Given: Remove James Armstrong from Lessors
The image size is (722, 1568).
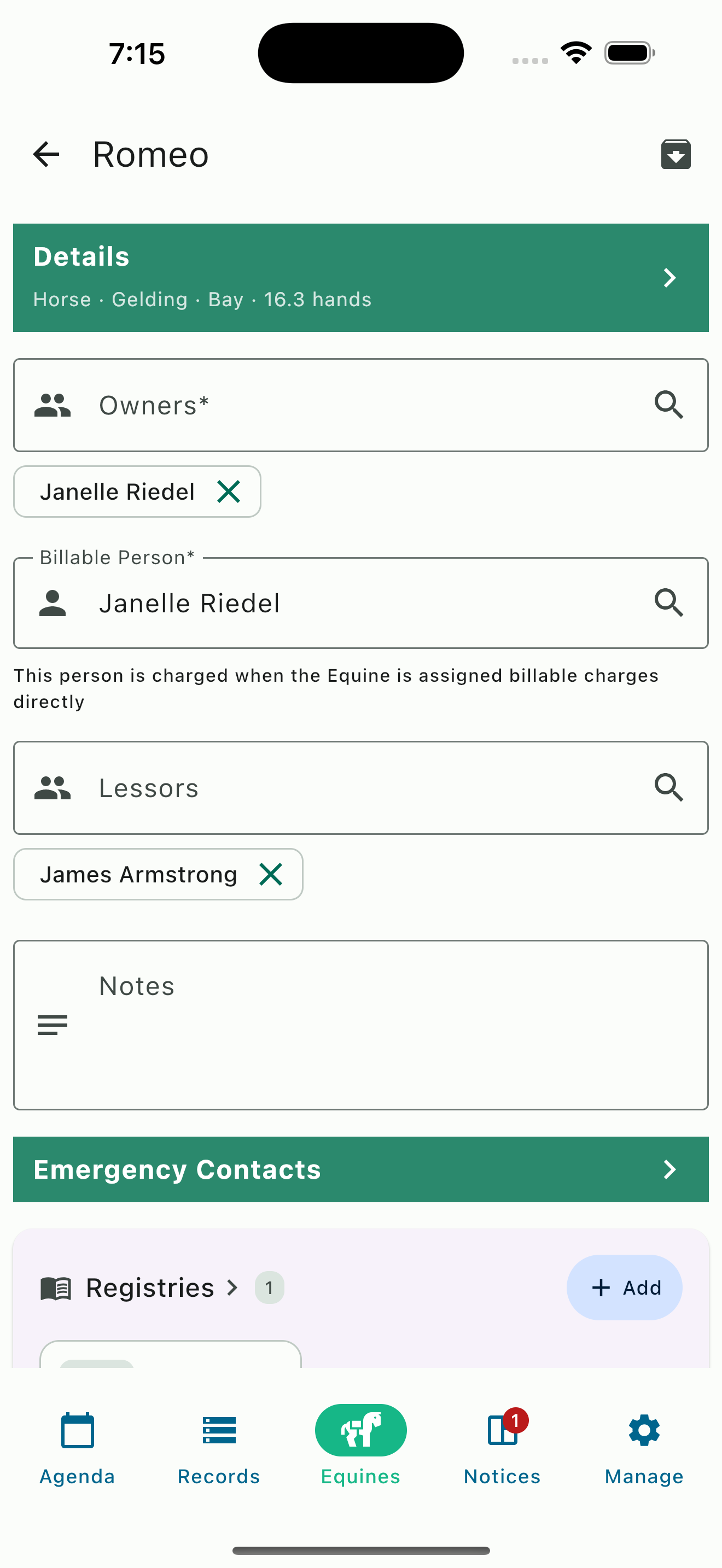Looking at the screenshot, I should 270,874.
